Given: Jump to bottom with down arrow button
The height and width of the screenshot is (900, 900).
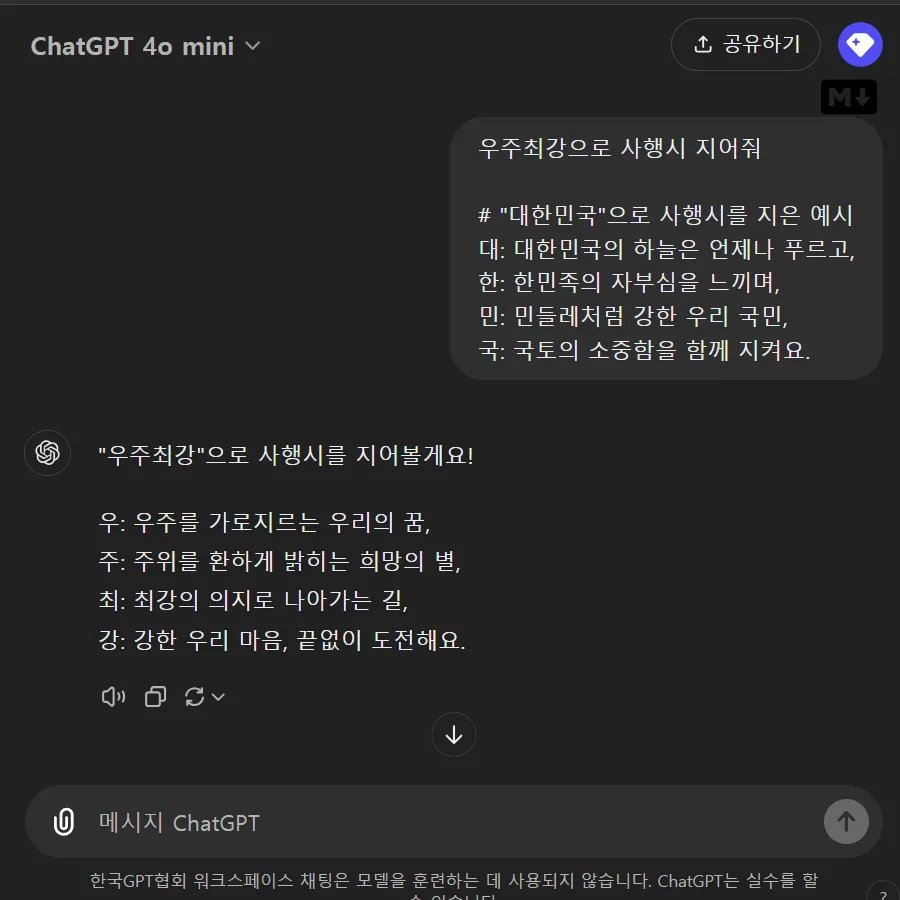Looking at the screenshot, I should click(x=454, y=735).
